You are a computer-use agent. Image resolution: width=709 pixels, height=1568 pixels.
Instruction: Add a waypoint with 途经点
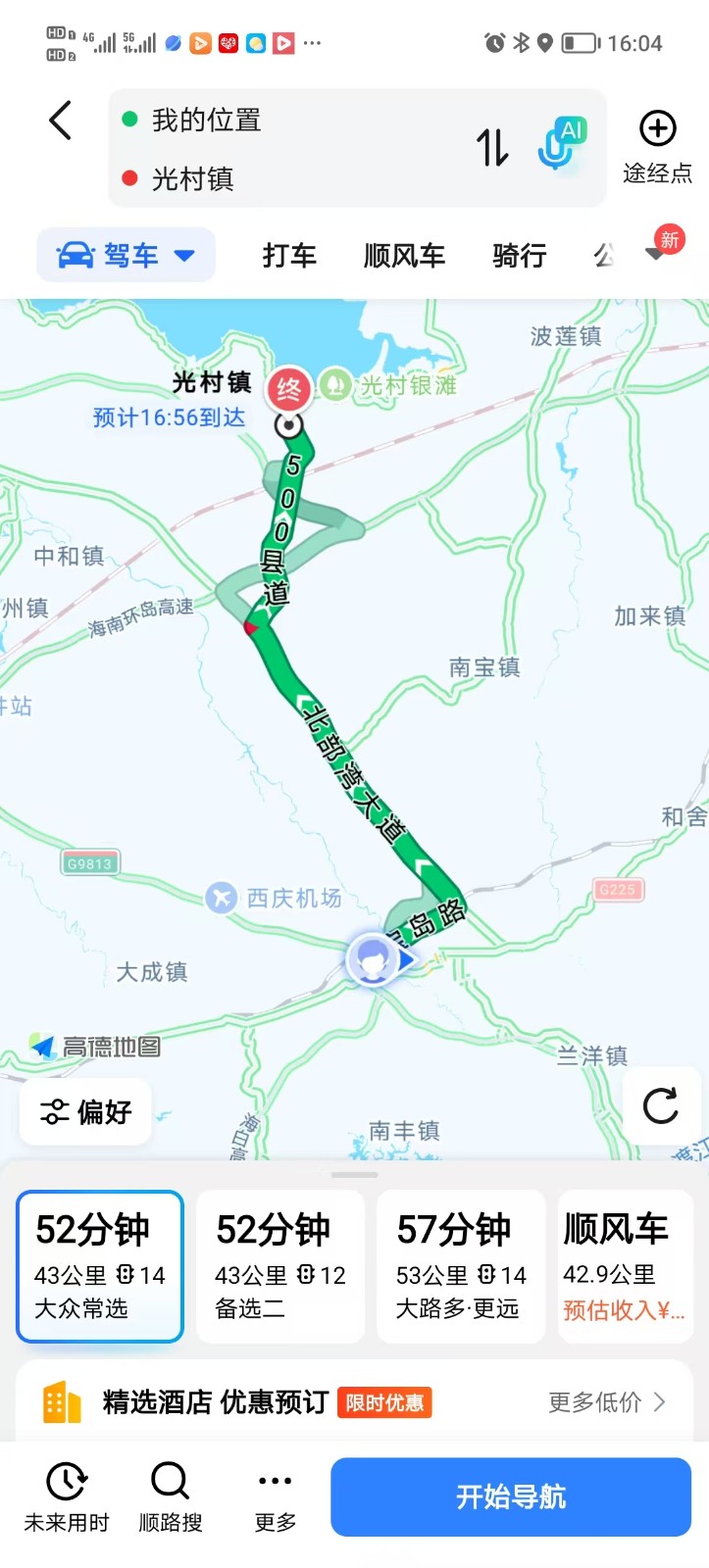(x=657, y=147)
